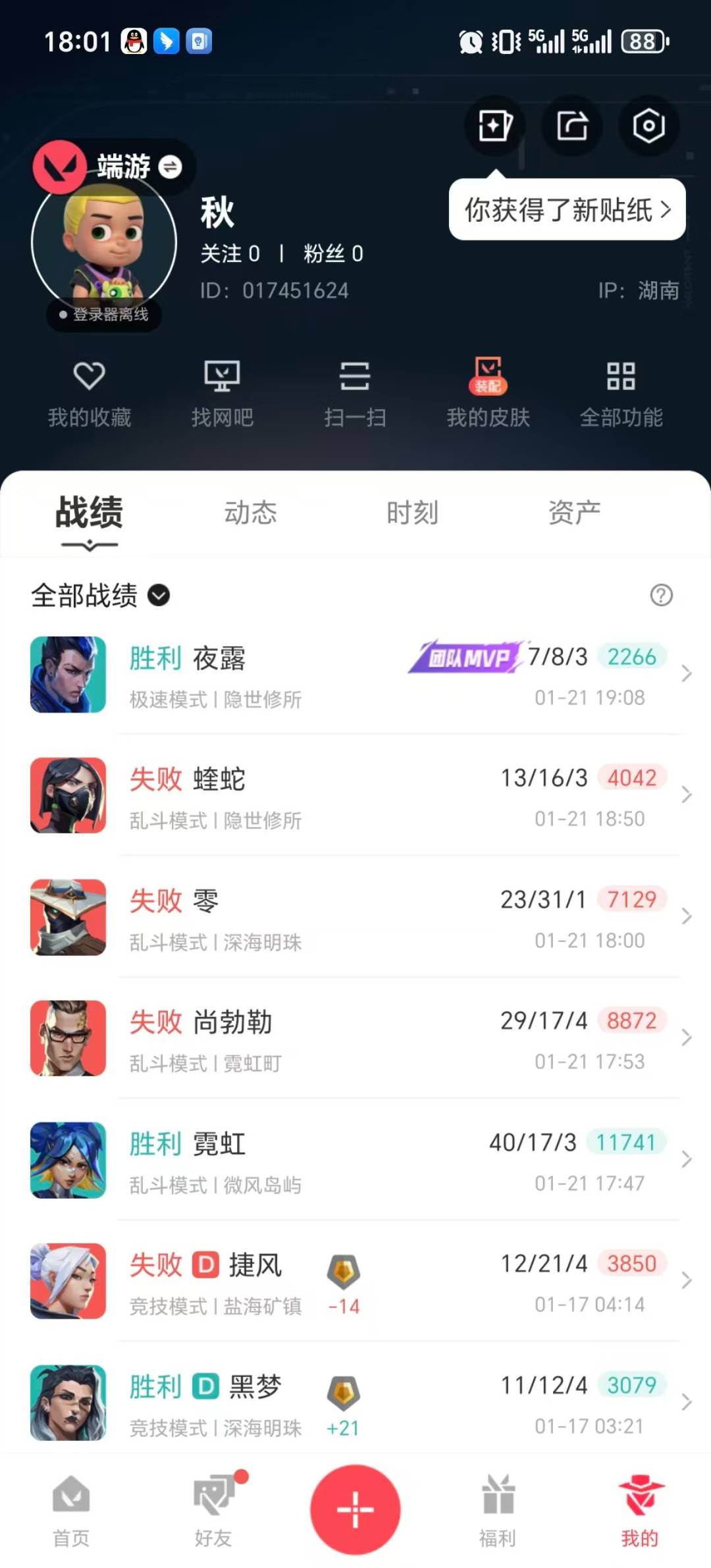Click the help question mark near 全部战绩
The image size is (711, 1568).
click(x=660, y=594)
